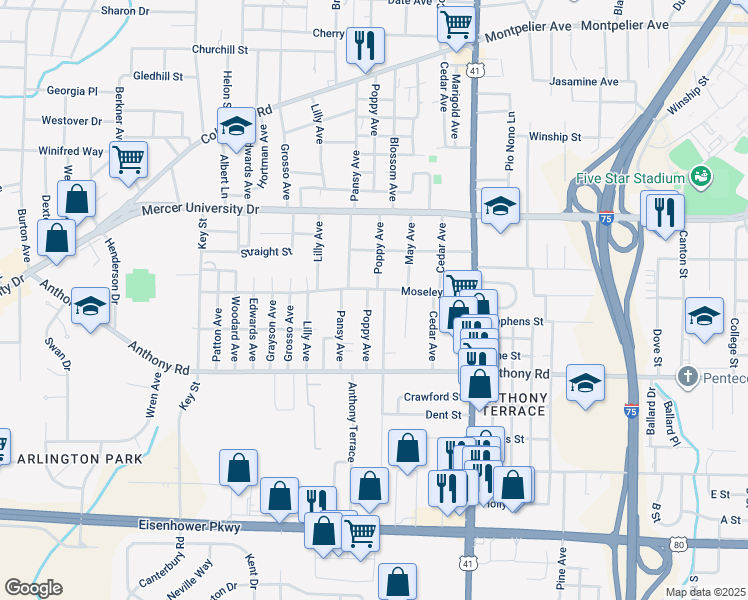Screen dimensions: 748x600
Task: Open the Five Star Stadium marker
Action: point(700,179)
